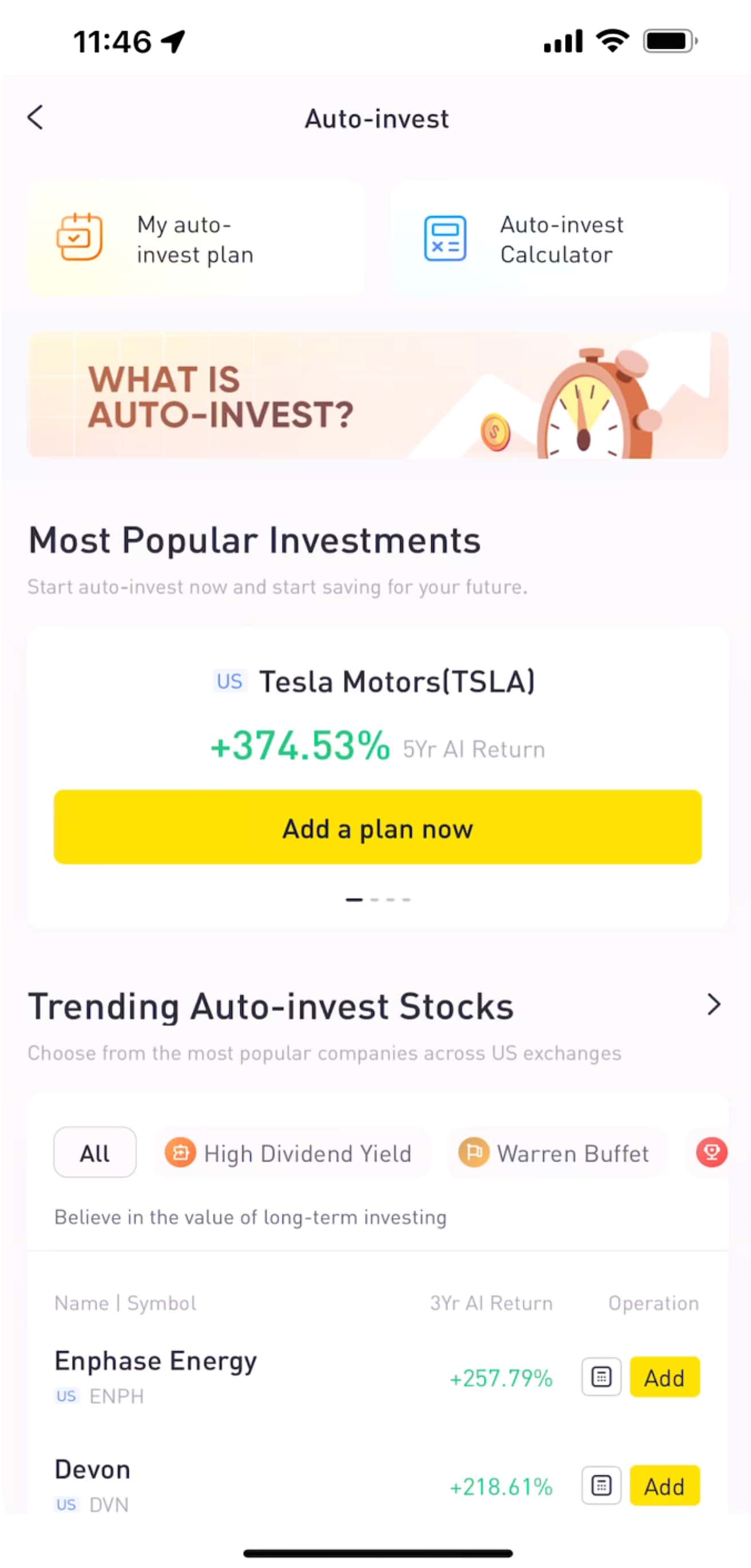Tap the carousel page indicator dots
751x1568 pixels.
pyautogui.click(x=378, y=899)
